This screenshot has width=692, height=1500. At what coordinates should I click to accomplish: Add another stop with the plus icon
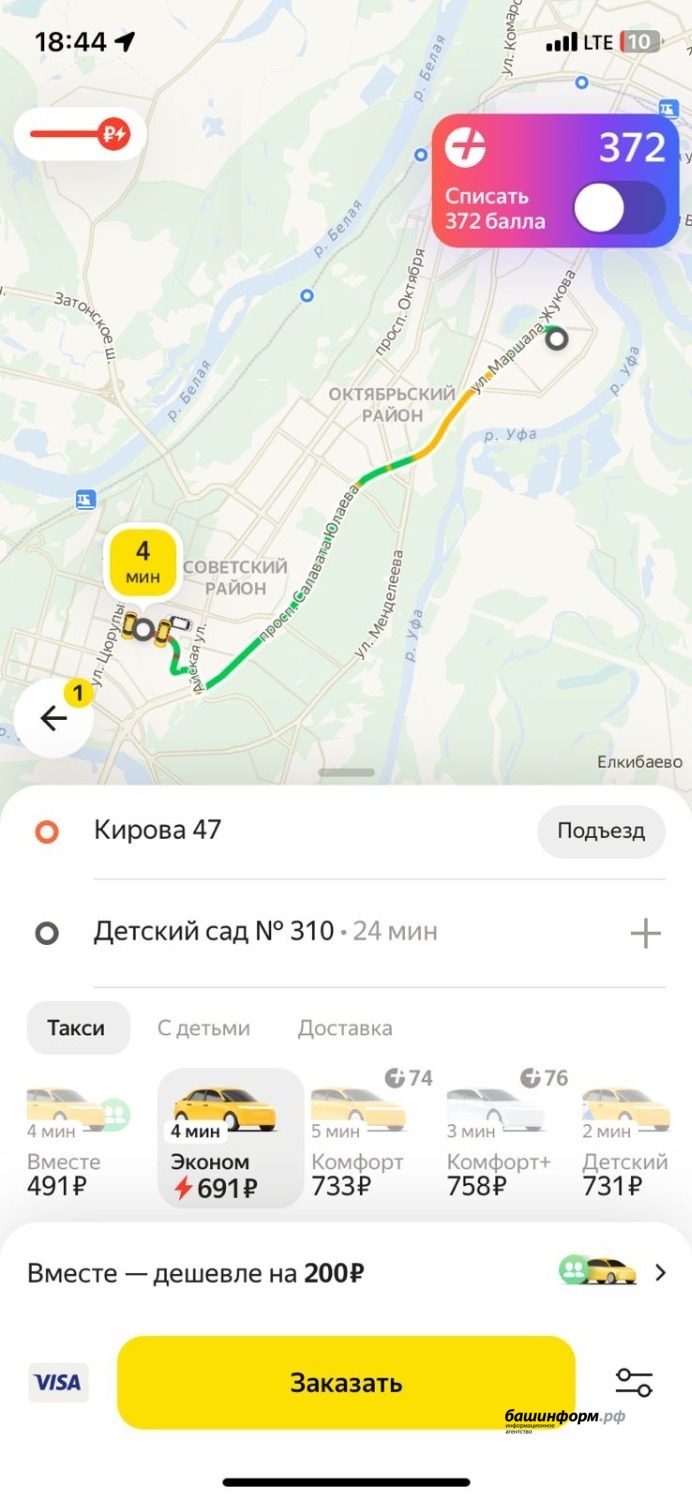coord(645,934)
